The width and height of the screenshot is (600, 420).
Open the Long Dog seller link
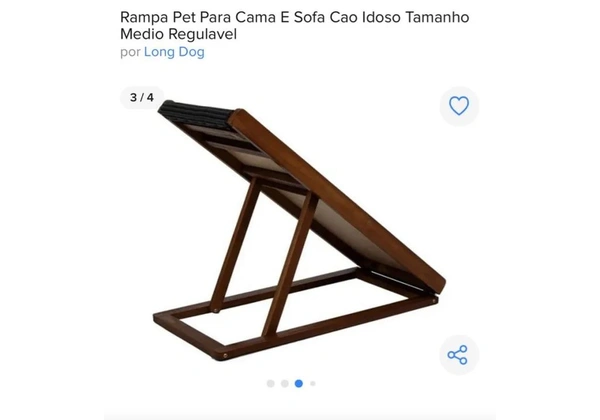(174, 52)
